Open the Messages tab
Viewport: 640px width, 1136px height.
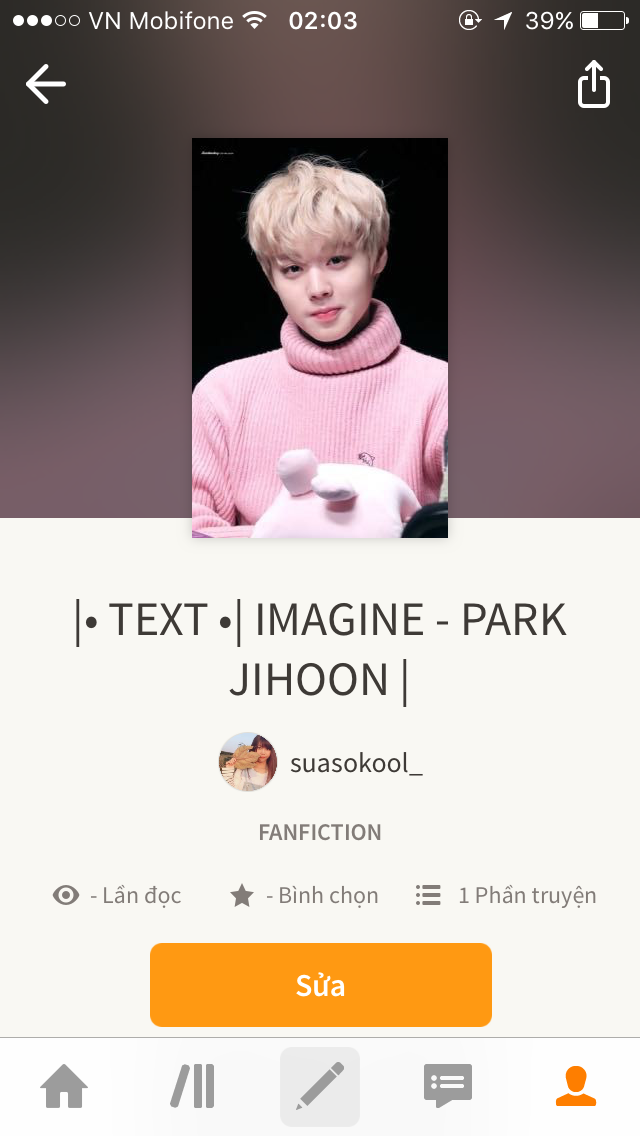coord(448,1086)
